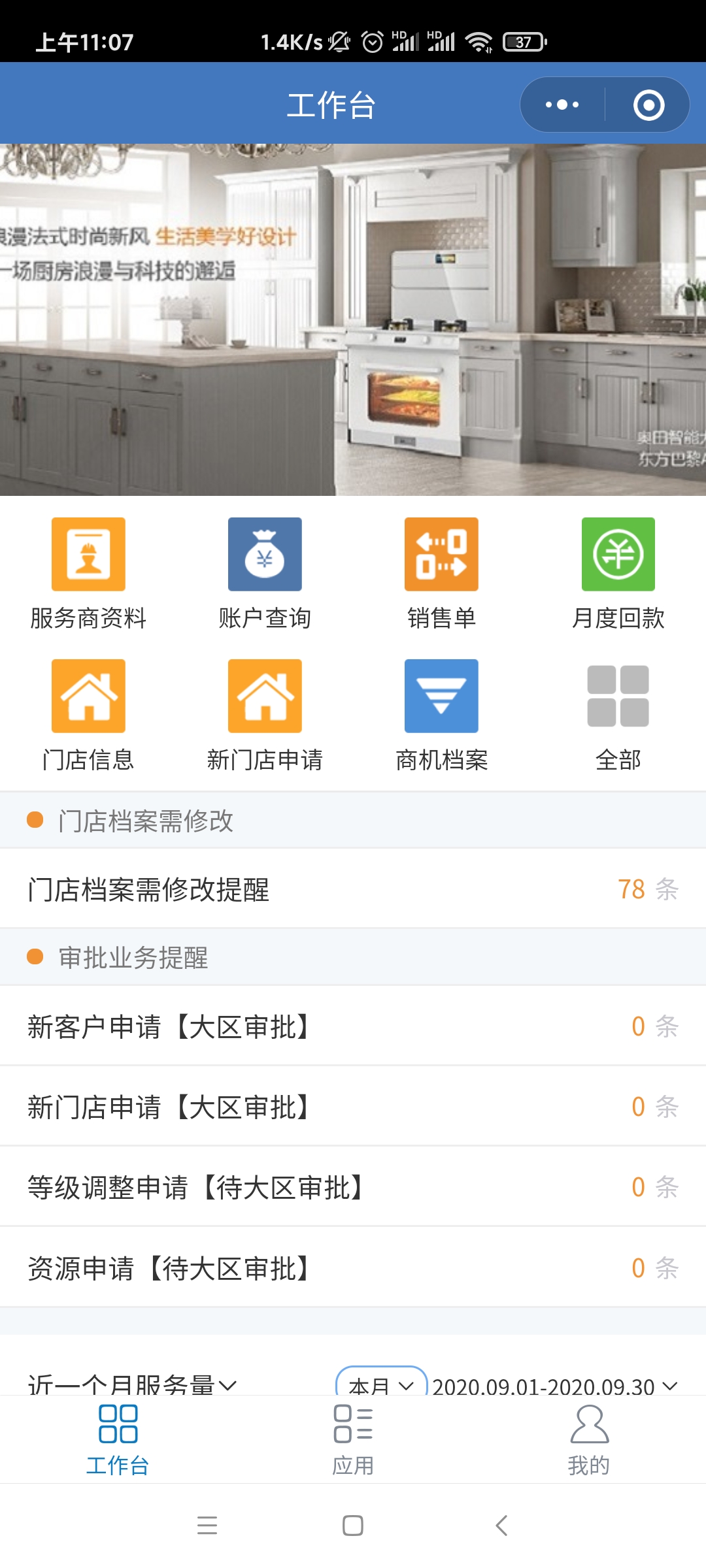
Task: Expand the 本月 period dropdown
Action: [381, 1384]
